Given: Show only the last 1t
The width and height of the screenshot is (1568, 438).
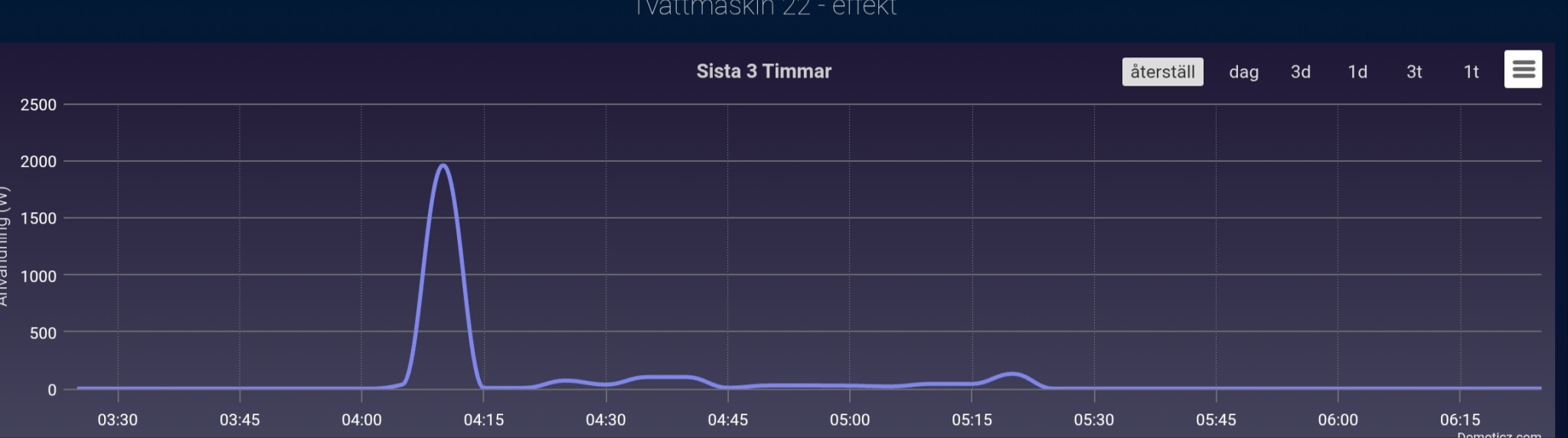Looking at the screenshot, I should coord(1471,72).
